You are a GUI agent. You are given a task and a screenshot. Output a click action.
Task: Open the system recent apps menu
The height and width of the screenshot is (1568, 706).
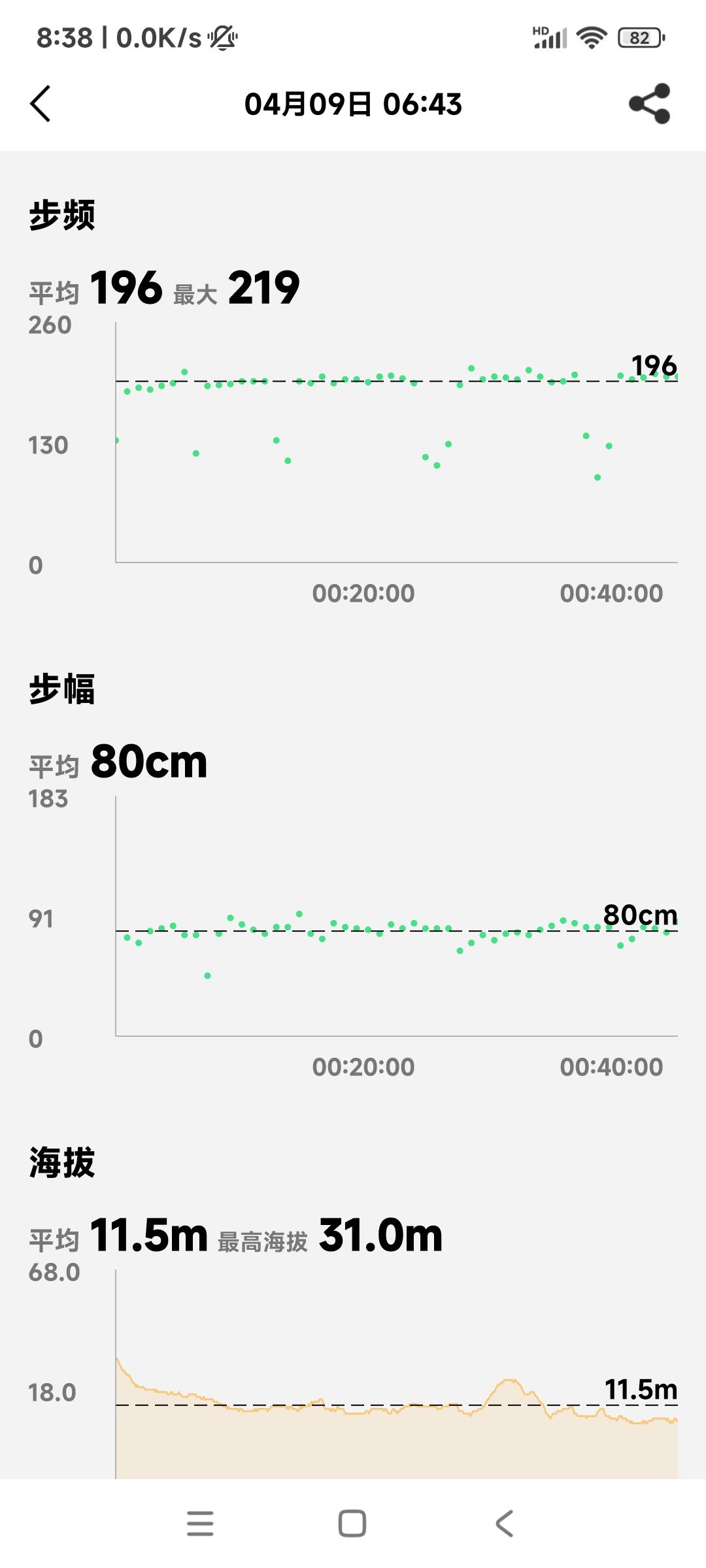(x=200, y=1523)
